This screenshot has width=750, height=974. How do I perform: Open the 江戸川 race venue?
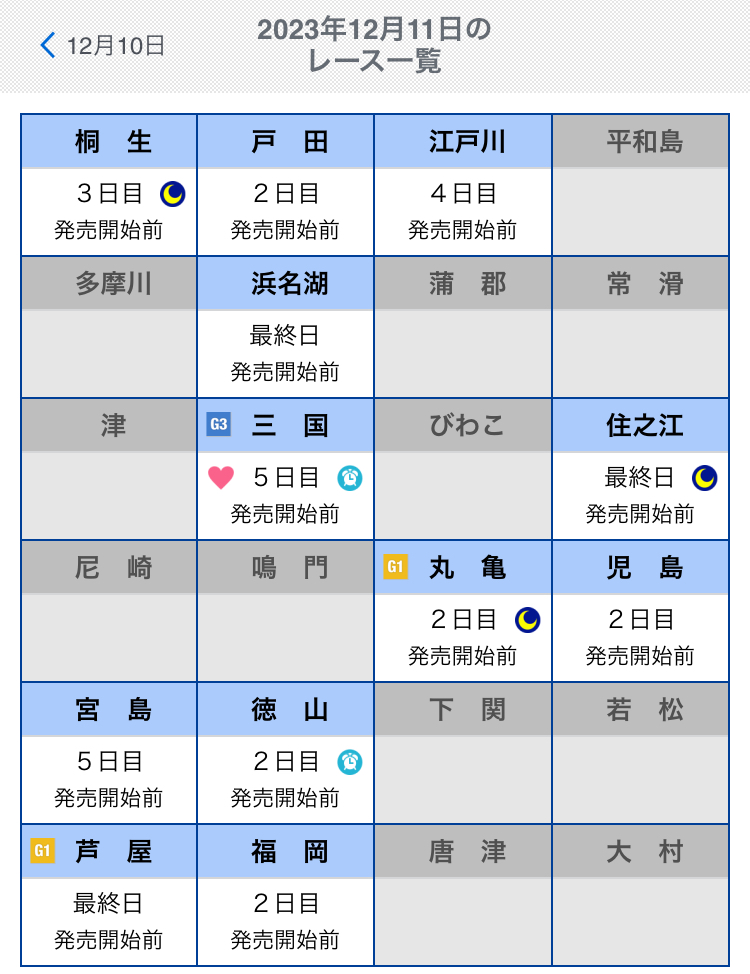point(463,185)
